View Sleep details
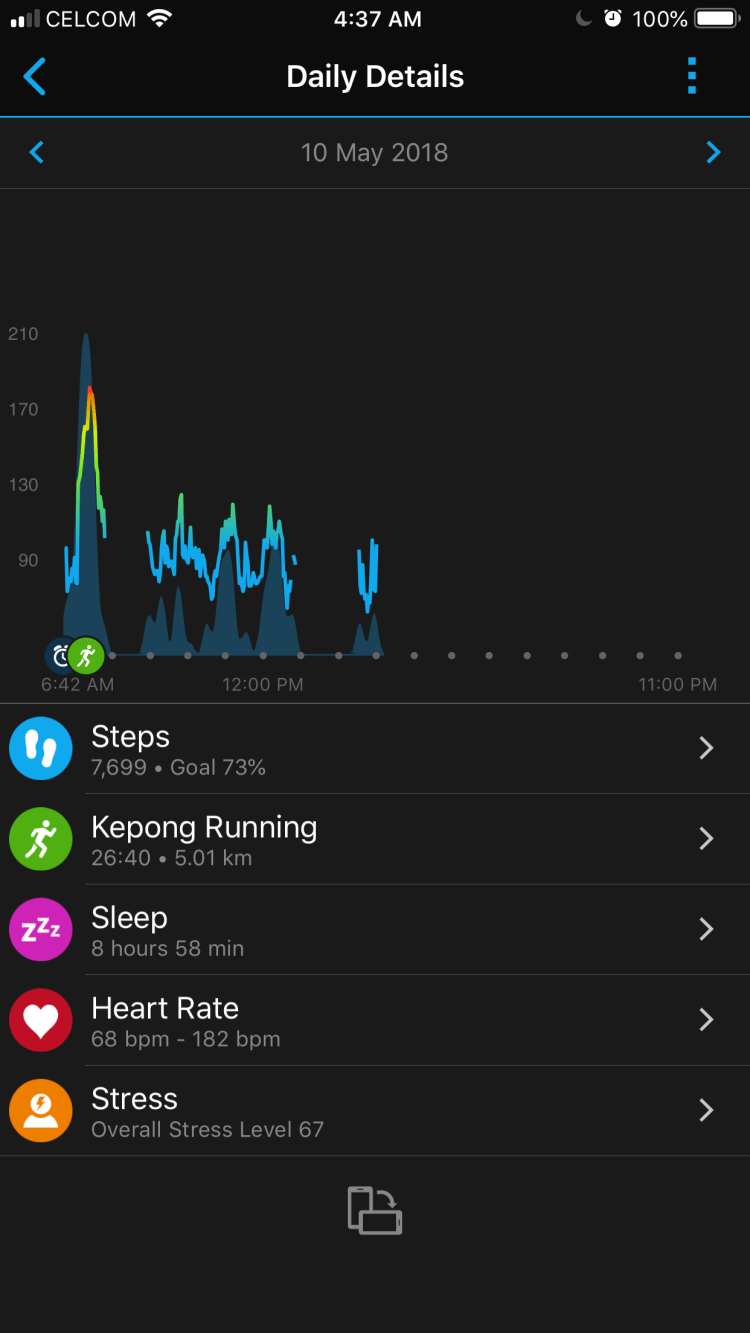 (375, 930)
